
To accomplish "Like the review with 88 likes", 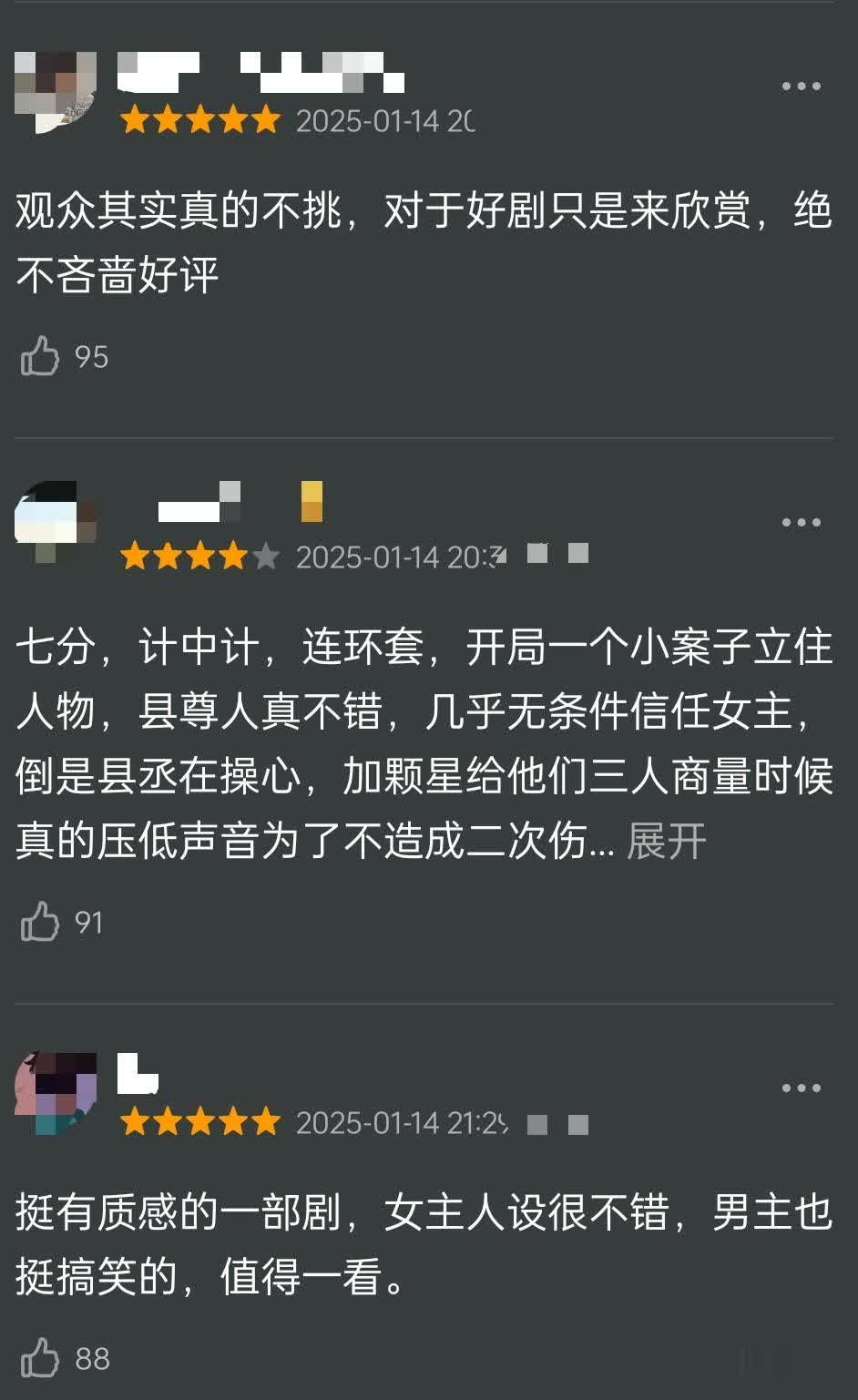I will 40,1358.
